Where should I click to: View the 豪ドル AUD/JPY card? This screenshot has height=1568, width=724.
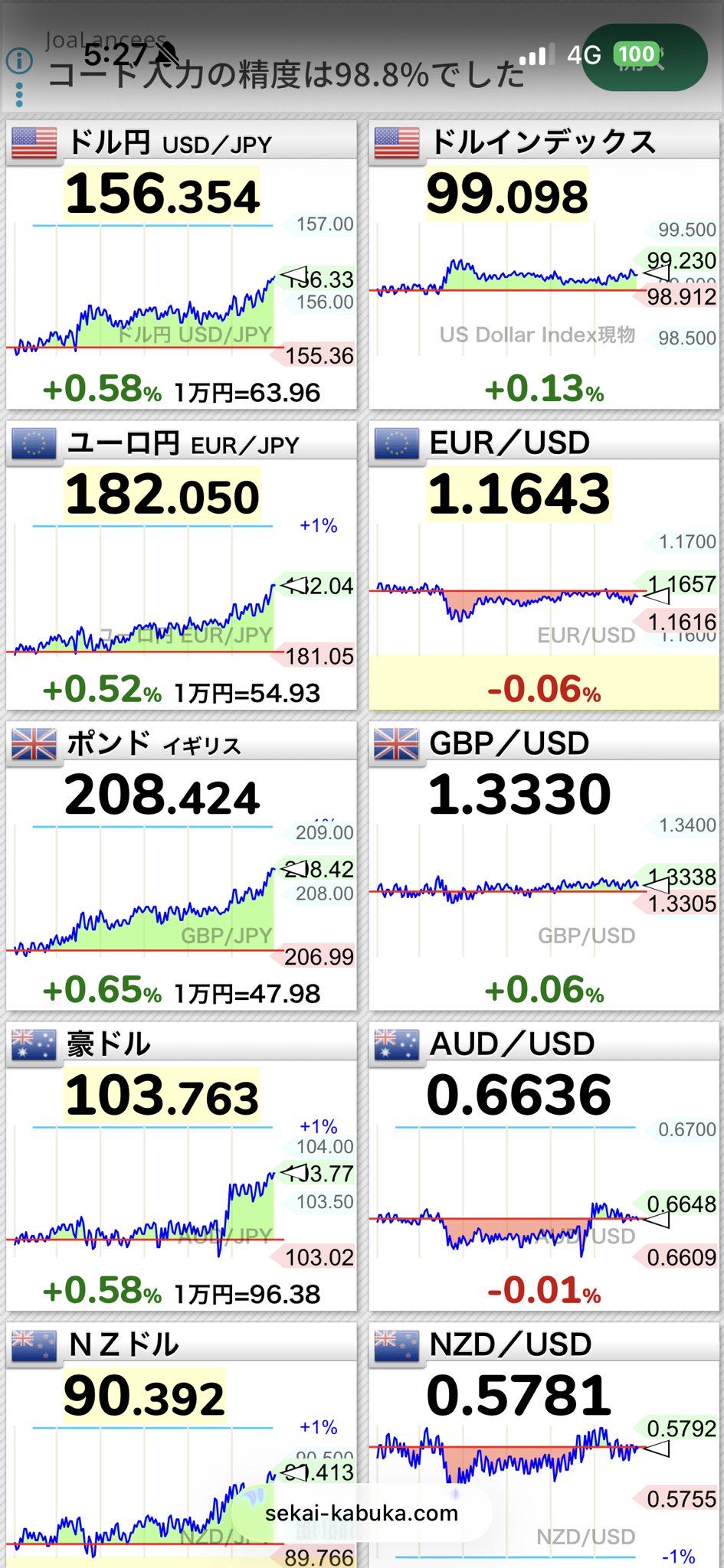[182, 1166]
